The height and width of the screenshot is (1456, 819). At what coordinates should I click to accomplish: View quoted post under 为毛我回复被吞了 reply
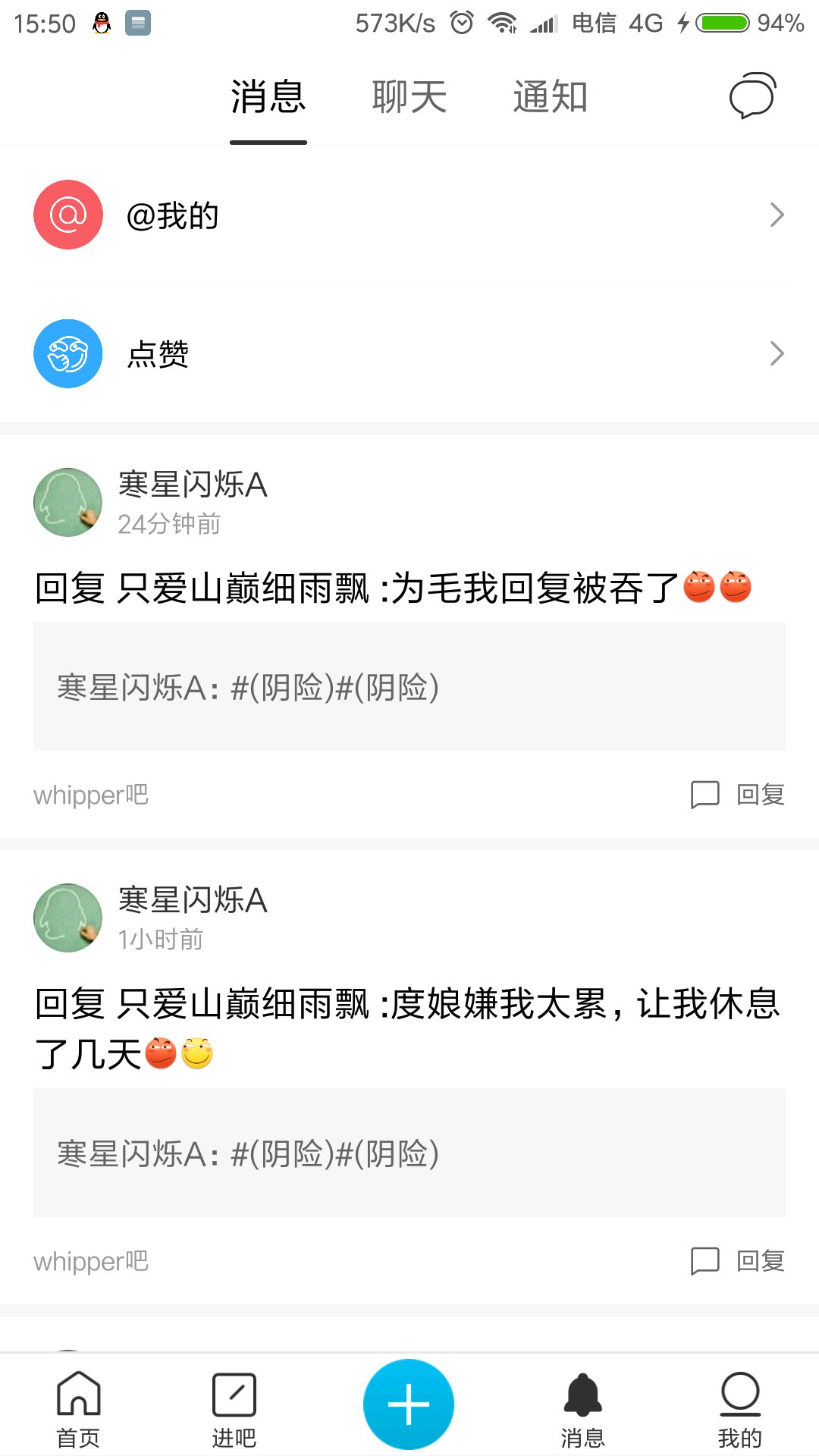(409, 687)
